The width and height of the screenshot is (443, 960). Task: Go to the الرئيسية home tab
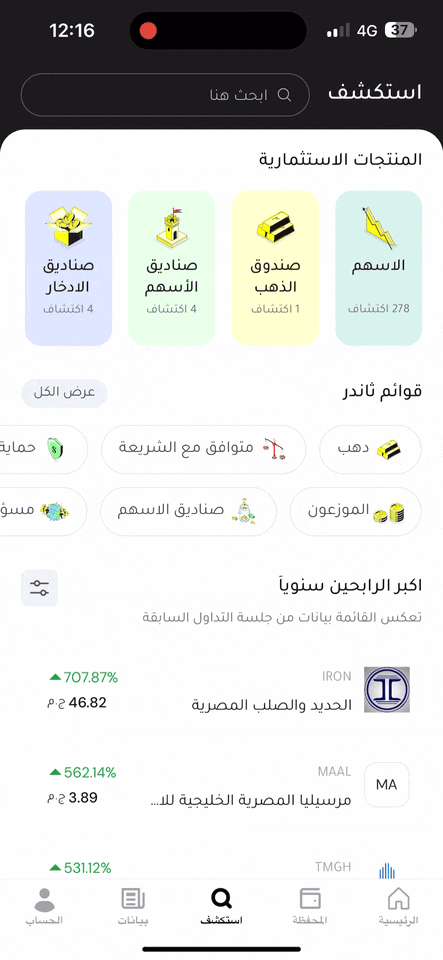point(398,907)
